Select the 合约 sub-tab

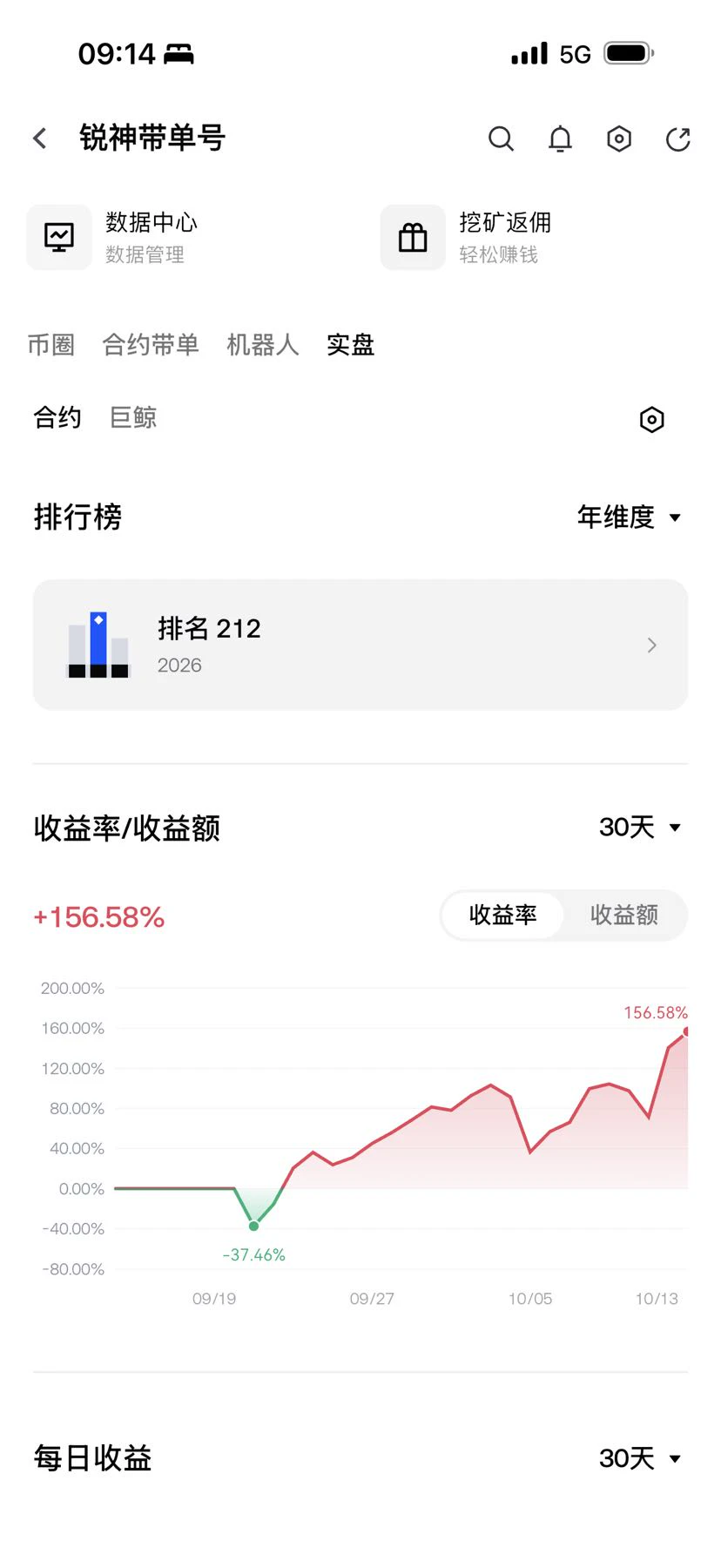[57, 418]
